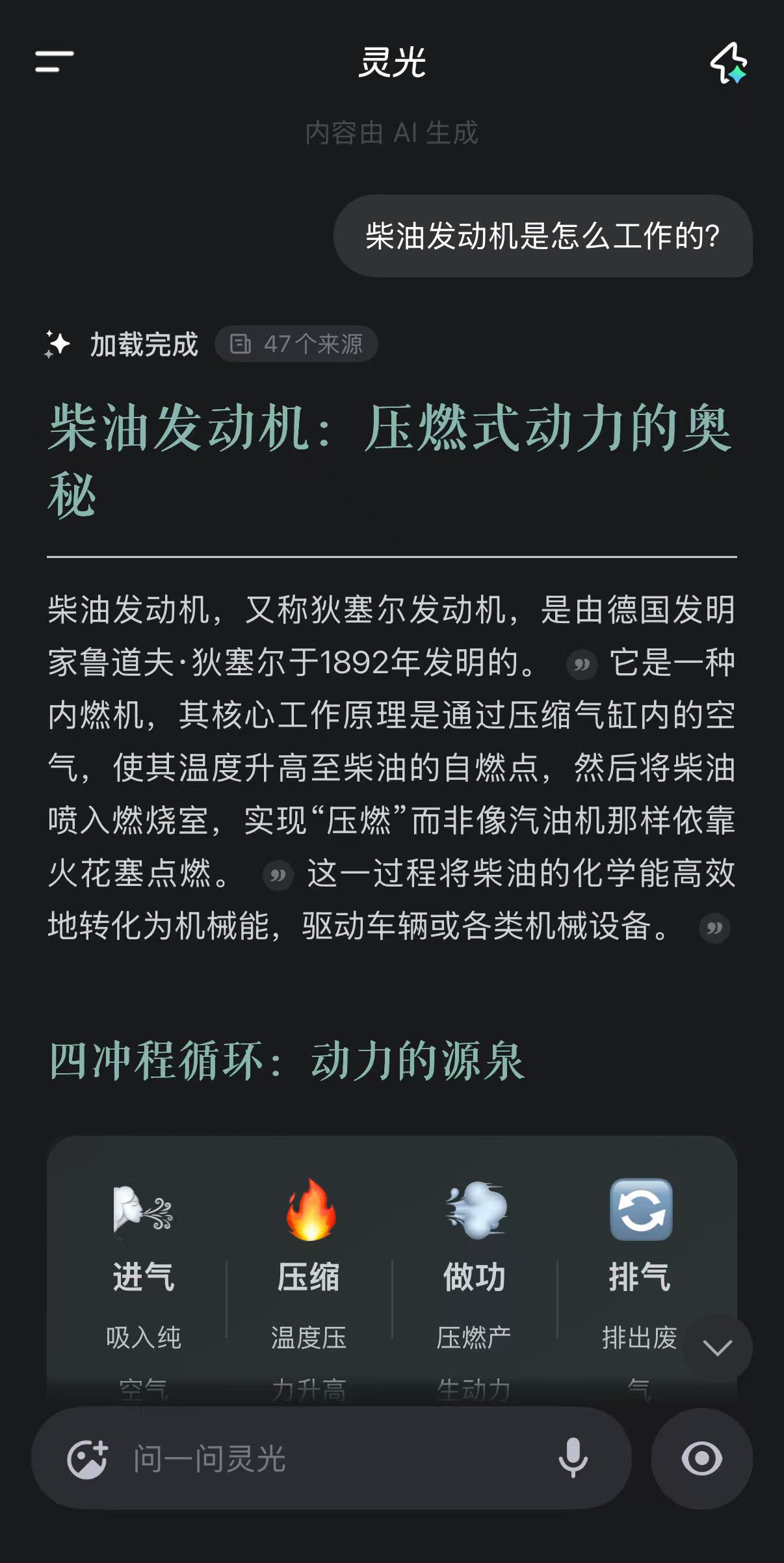Tap citation icon after 火花塞点燃

[278, 875]
